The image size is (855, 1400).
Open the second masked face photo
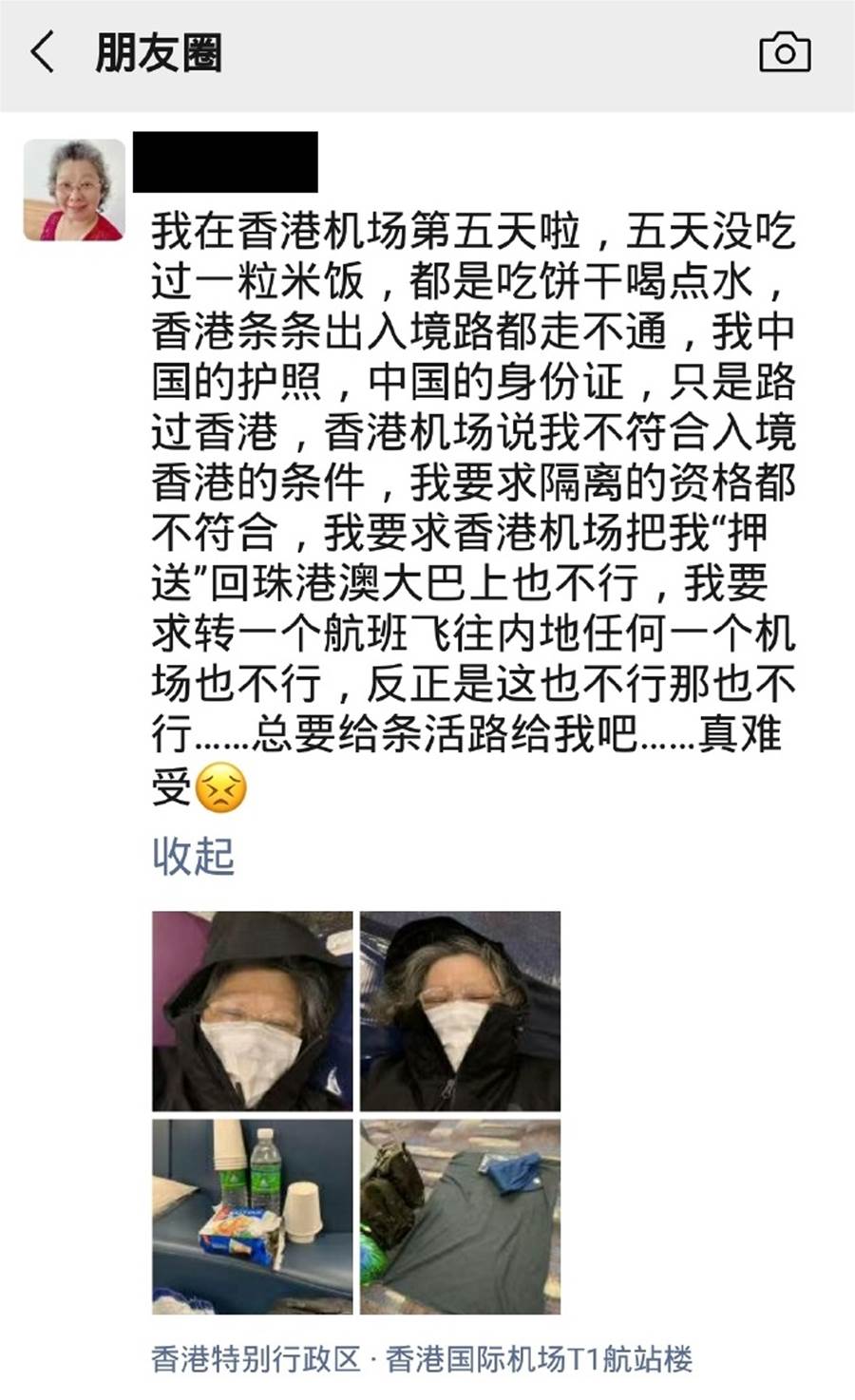pos(460,1012)
